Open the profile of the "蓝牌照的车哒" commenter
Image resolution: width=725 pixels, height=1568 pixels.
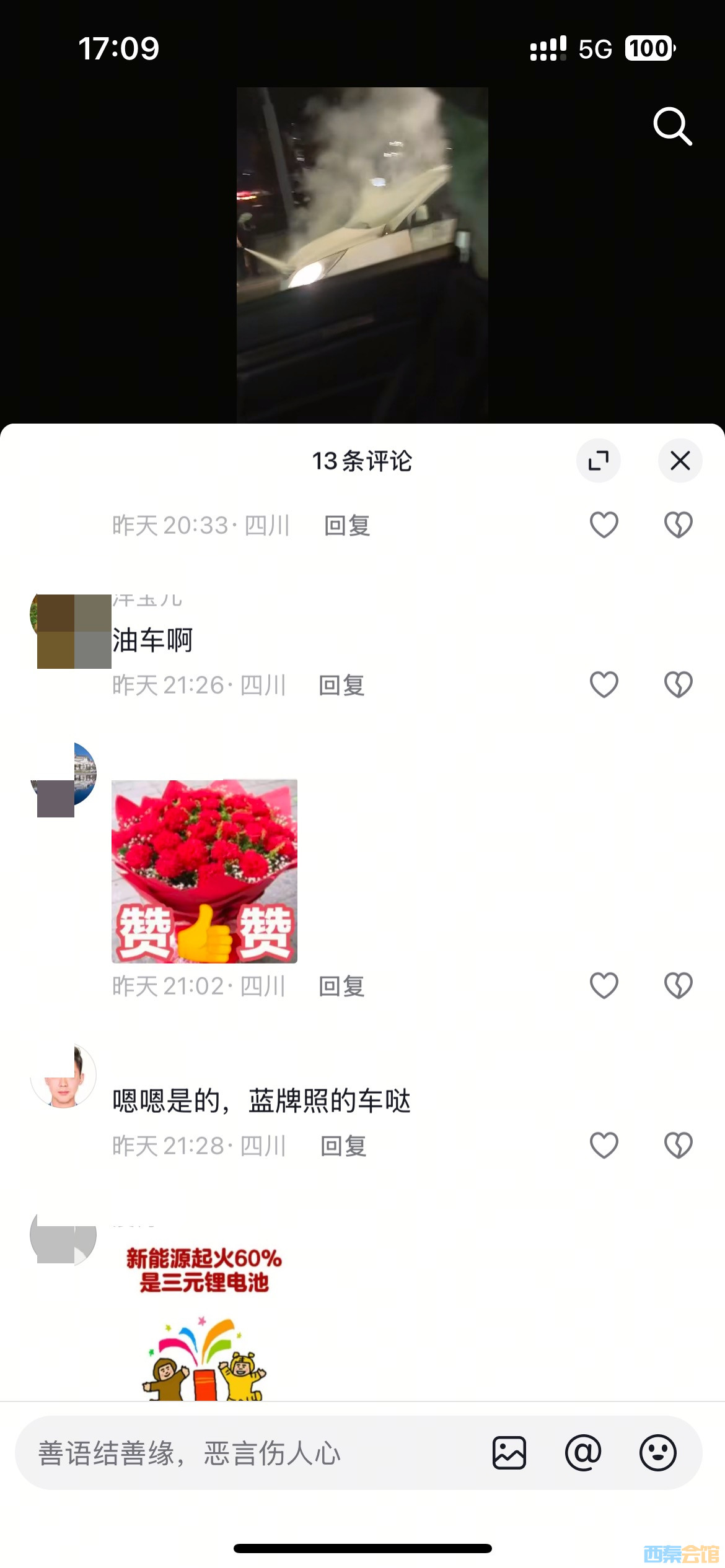click(x=63, y=1076)
